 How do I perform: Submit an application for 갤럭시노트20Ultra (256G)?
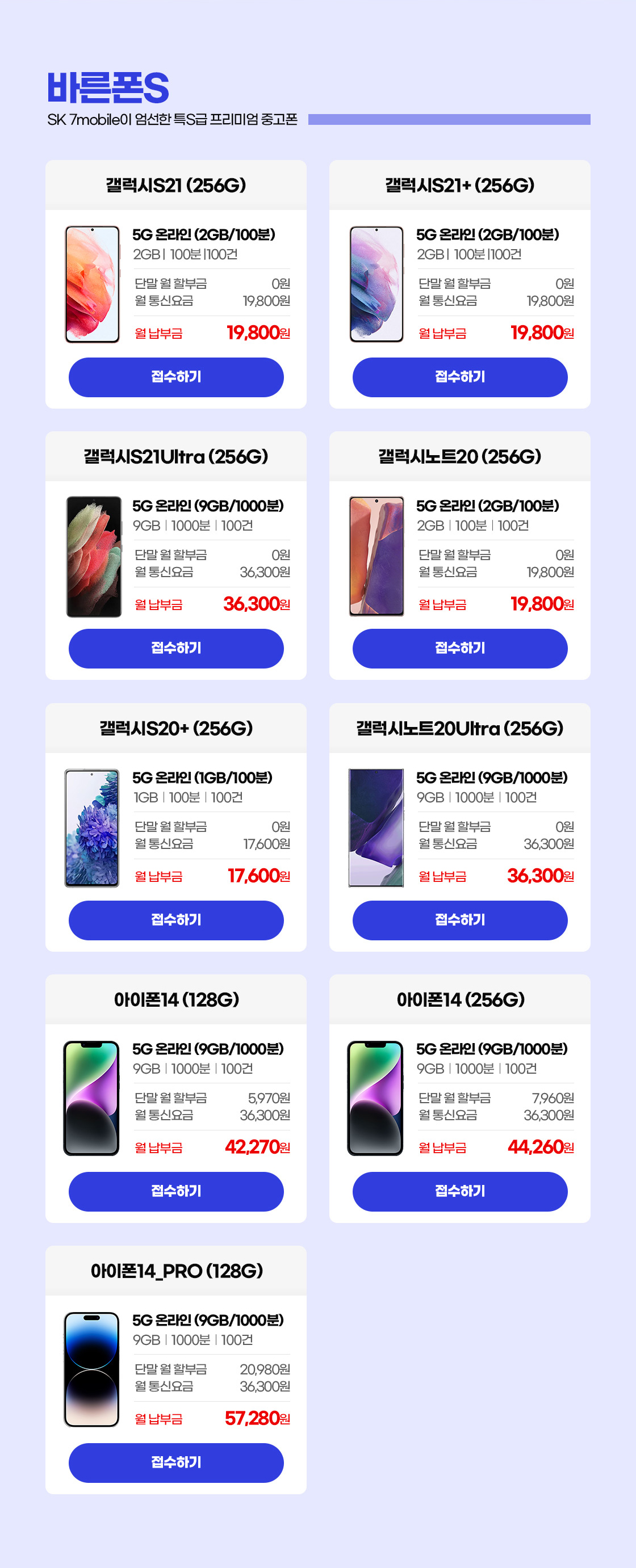pos(460,920)
